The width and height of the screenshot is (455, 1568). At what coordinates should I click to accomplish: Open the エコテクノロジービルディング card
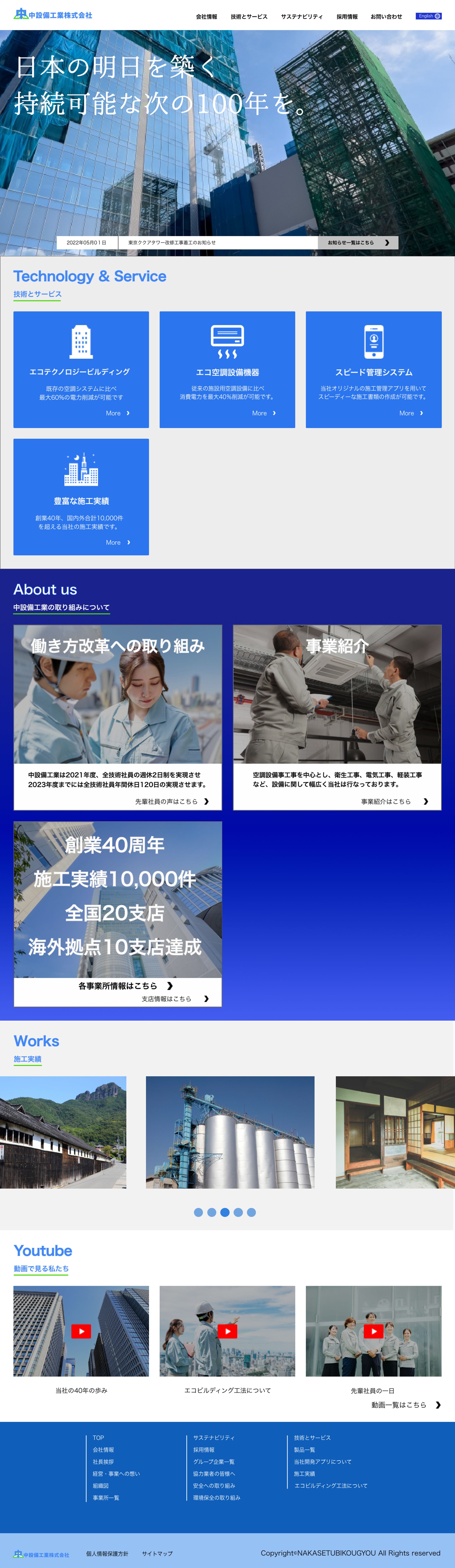tap(81, 369)
